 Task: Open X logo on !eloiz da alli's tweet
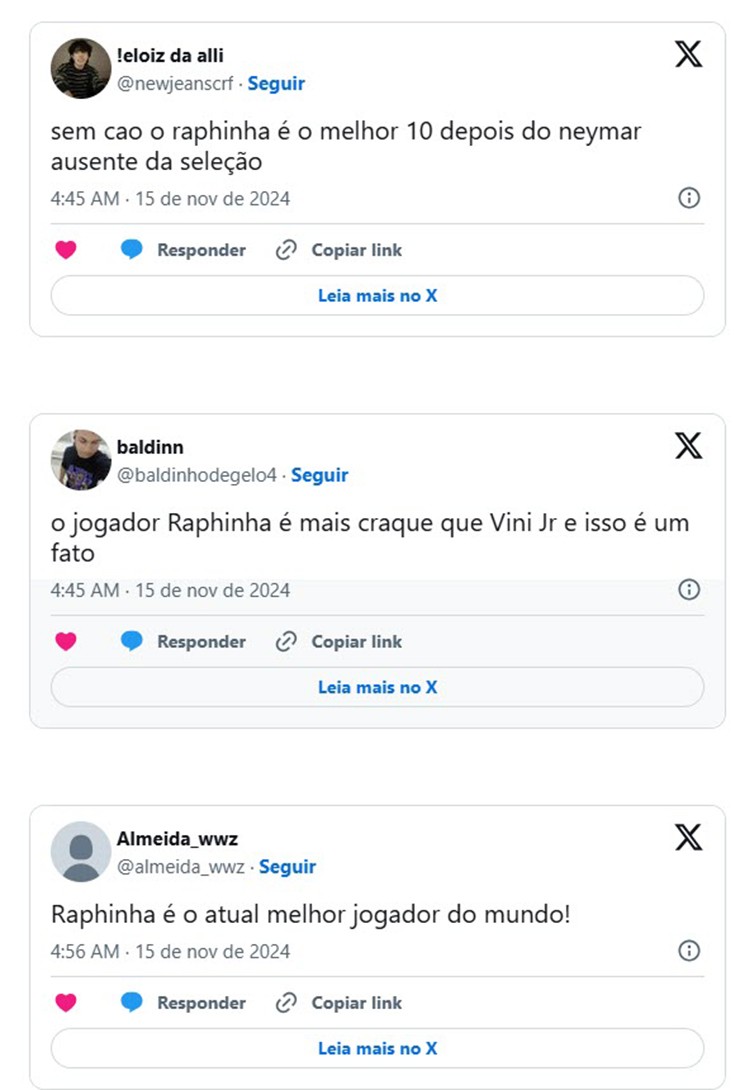[x=689, y=54]
